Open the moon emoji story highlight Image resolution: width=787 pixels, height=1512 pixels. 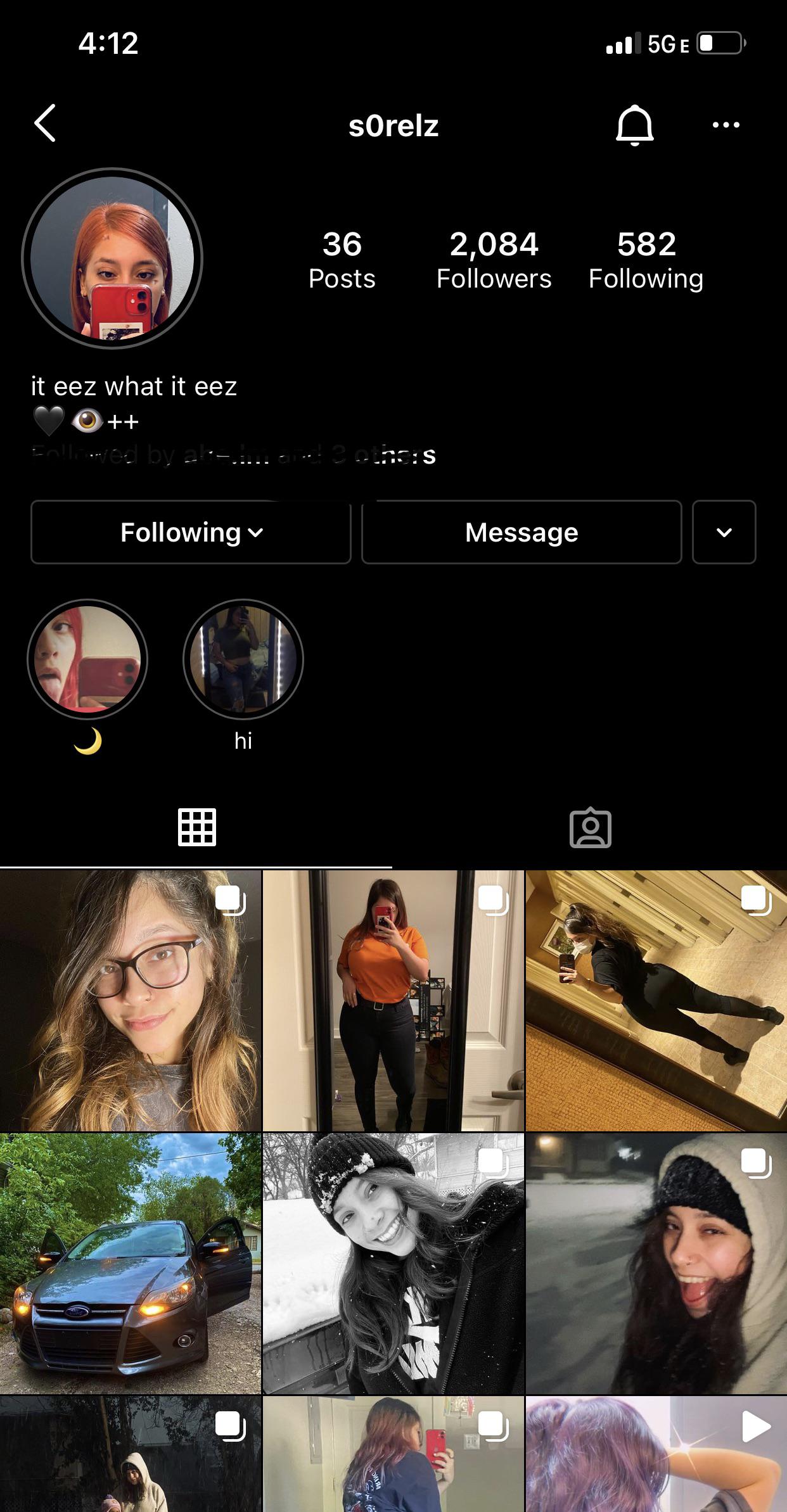click(87, 659)
